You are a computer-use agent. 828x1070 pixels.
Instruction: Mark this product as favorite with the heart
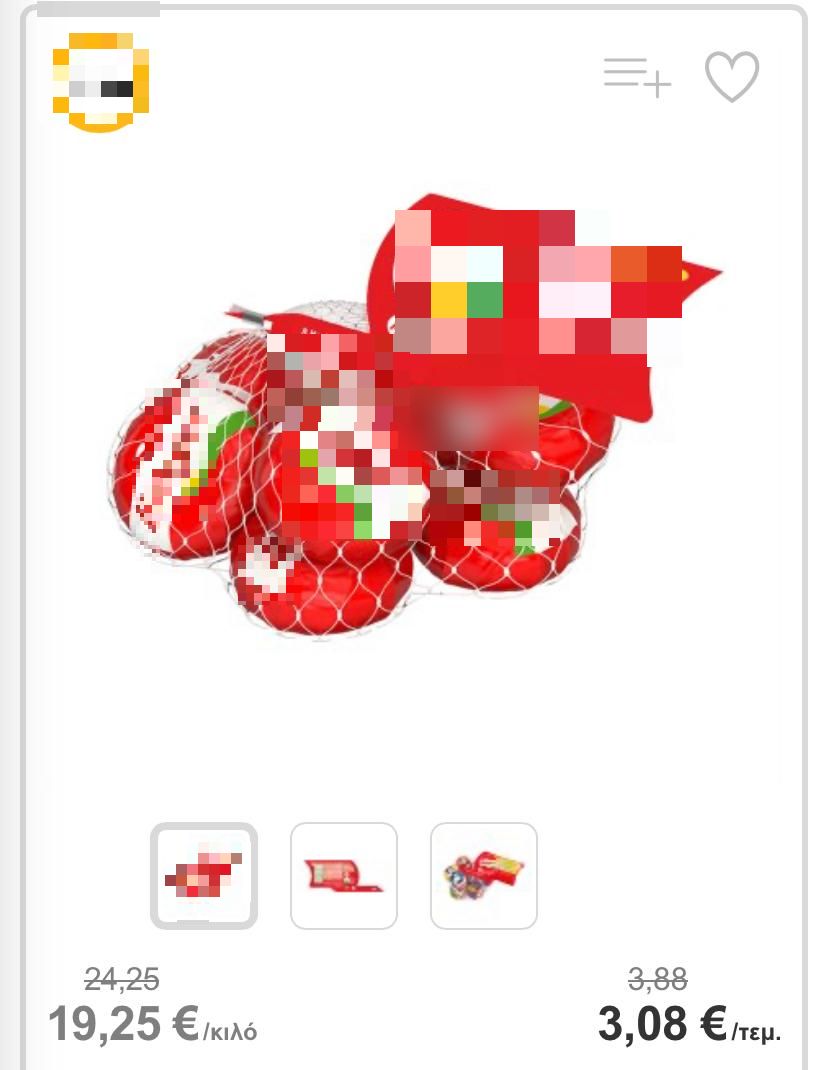click(732, 77)
